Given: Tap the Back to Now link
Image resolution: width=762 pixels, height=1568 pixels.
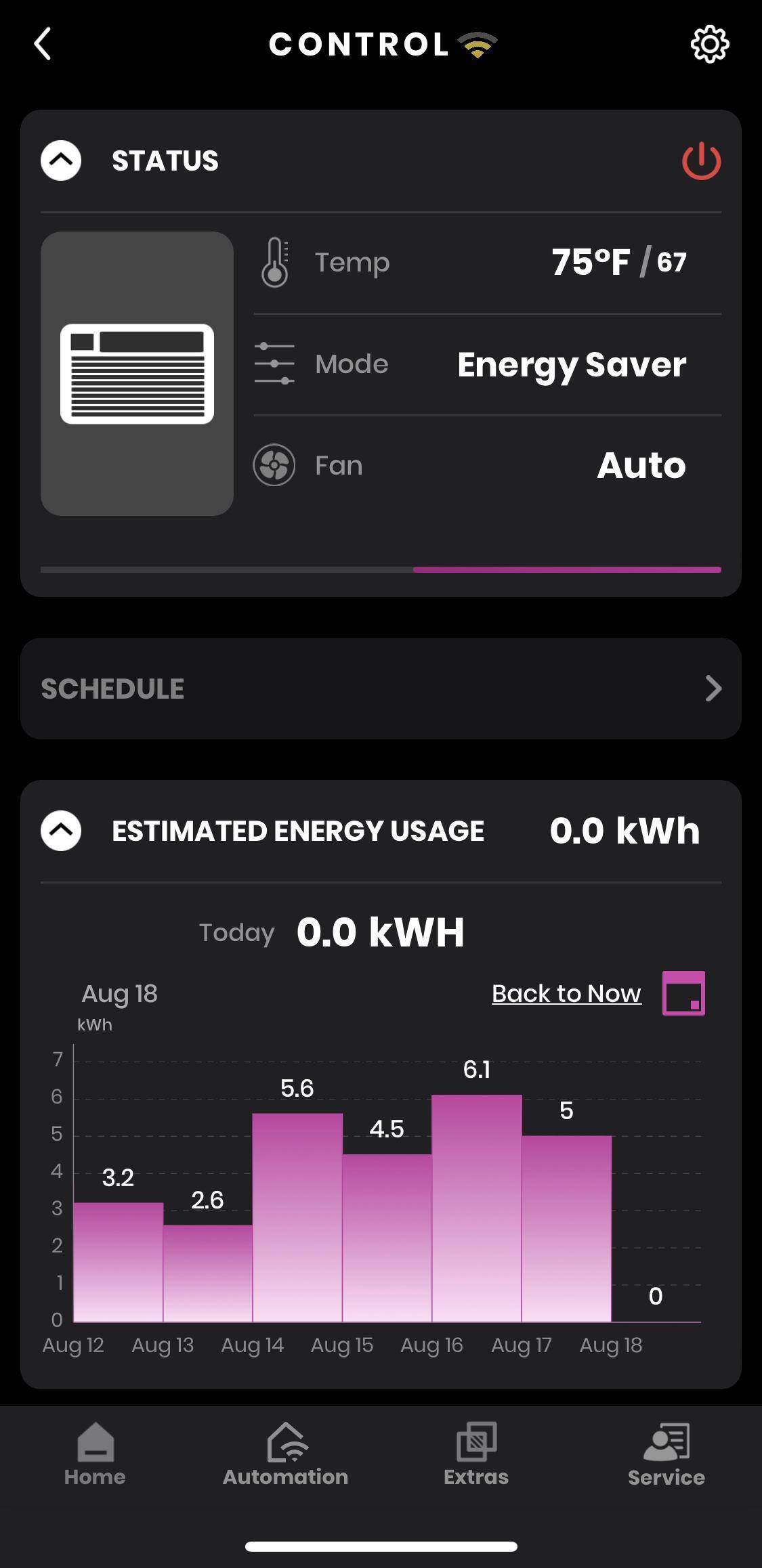Looking at the screenshot, I should pyautogui.click(x=566, y=993).
